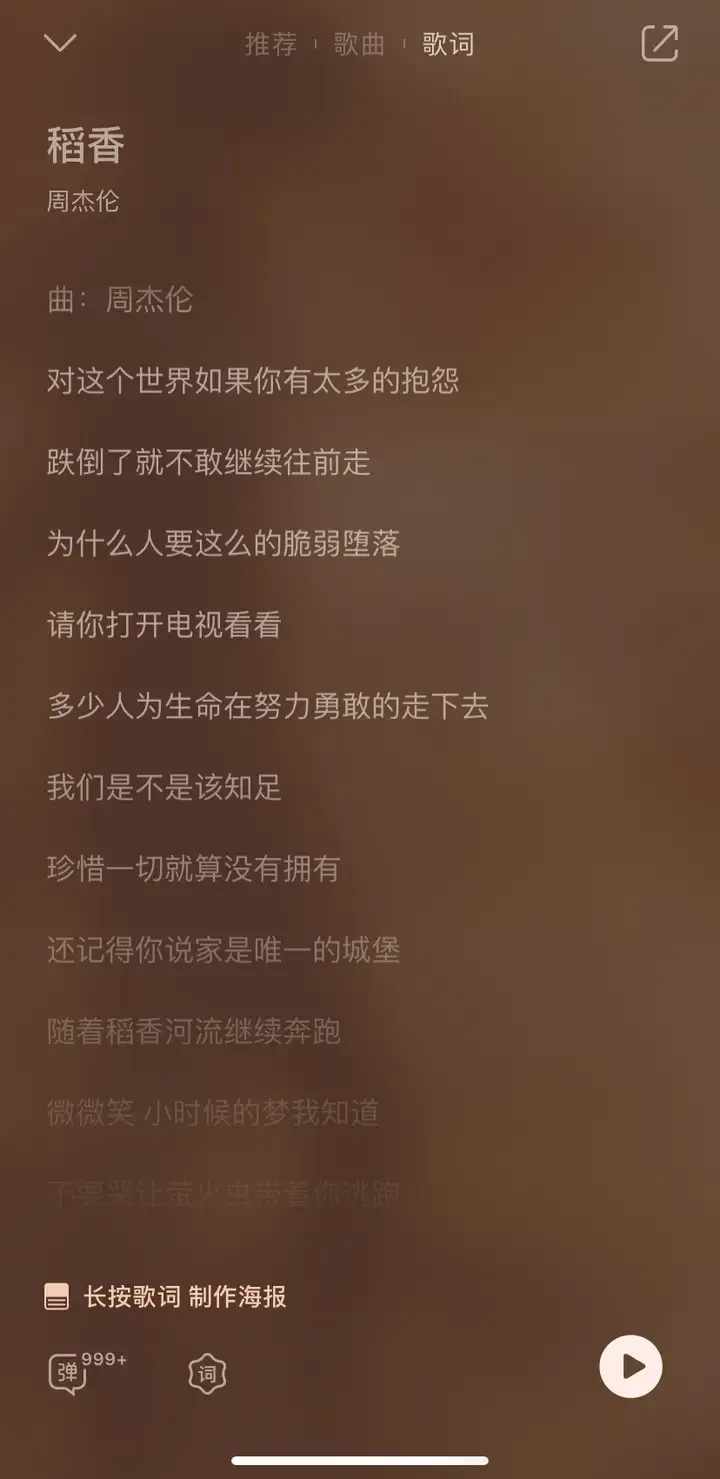Open the artist page for 周杰伦
Screen dimensions: 720x1479
pyautogui.click(x=83, y=201)
